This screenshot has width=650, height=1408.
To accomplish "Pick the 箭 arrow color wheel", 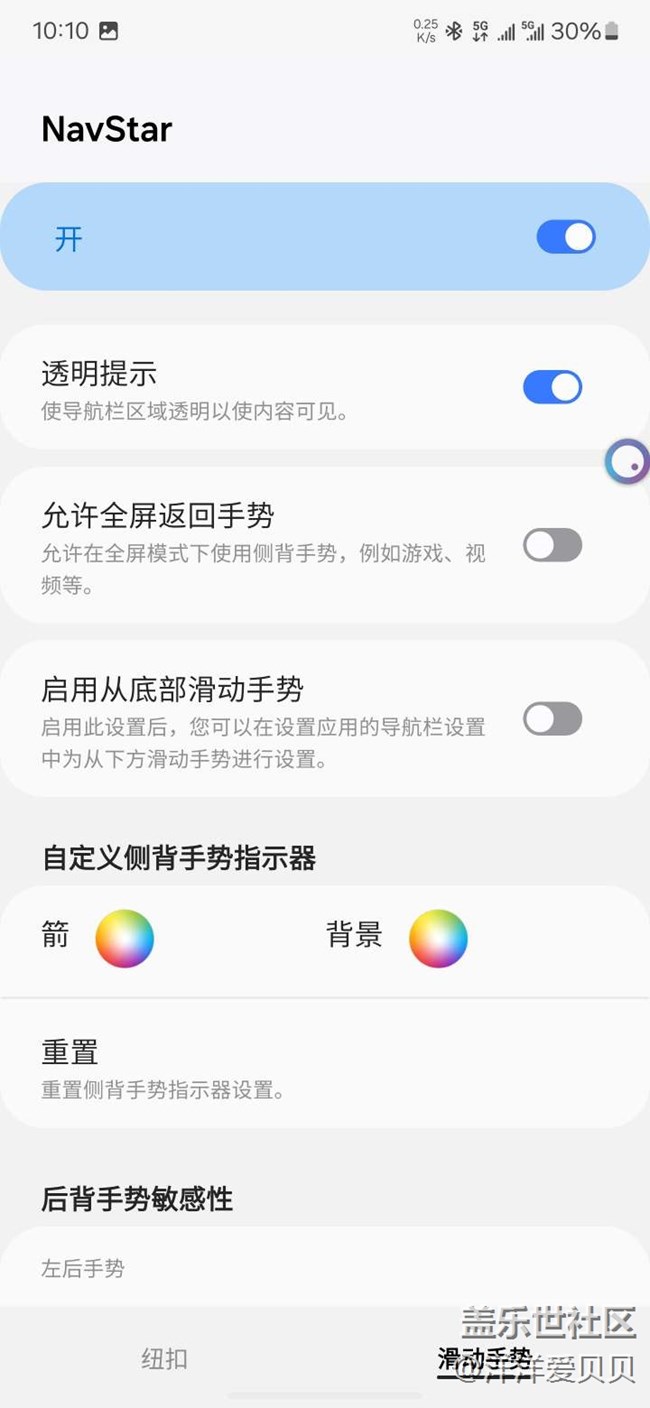I will click(125, 938).
